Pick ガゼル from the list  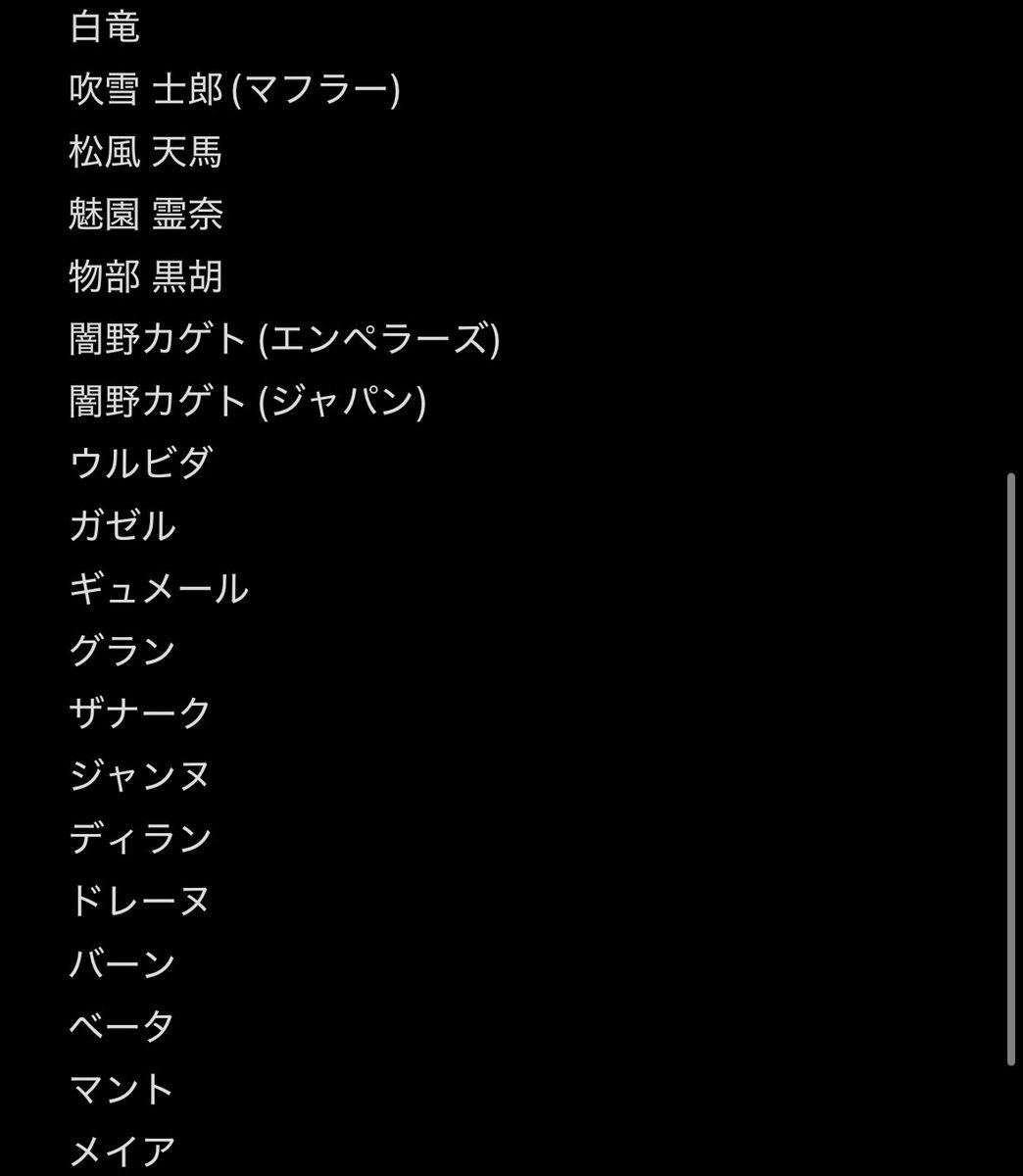tap(122, 526)
